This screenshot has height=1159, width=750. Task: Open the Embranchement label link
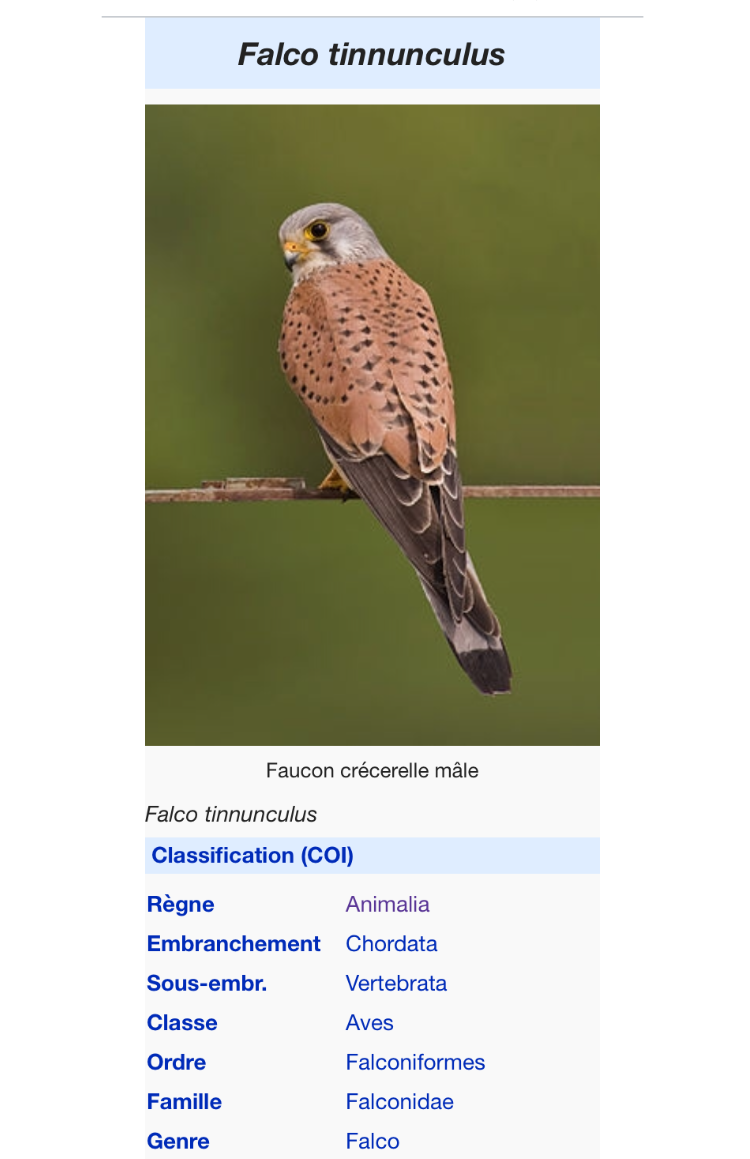pyautogui.click(x=234, y=944)
